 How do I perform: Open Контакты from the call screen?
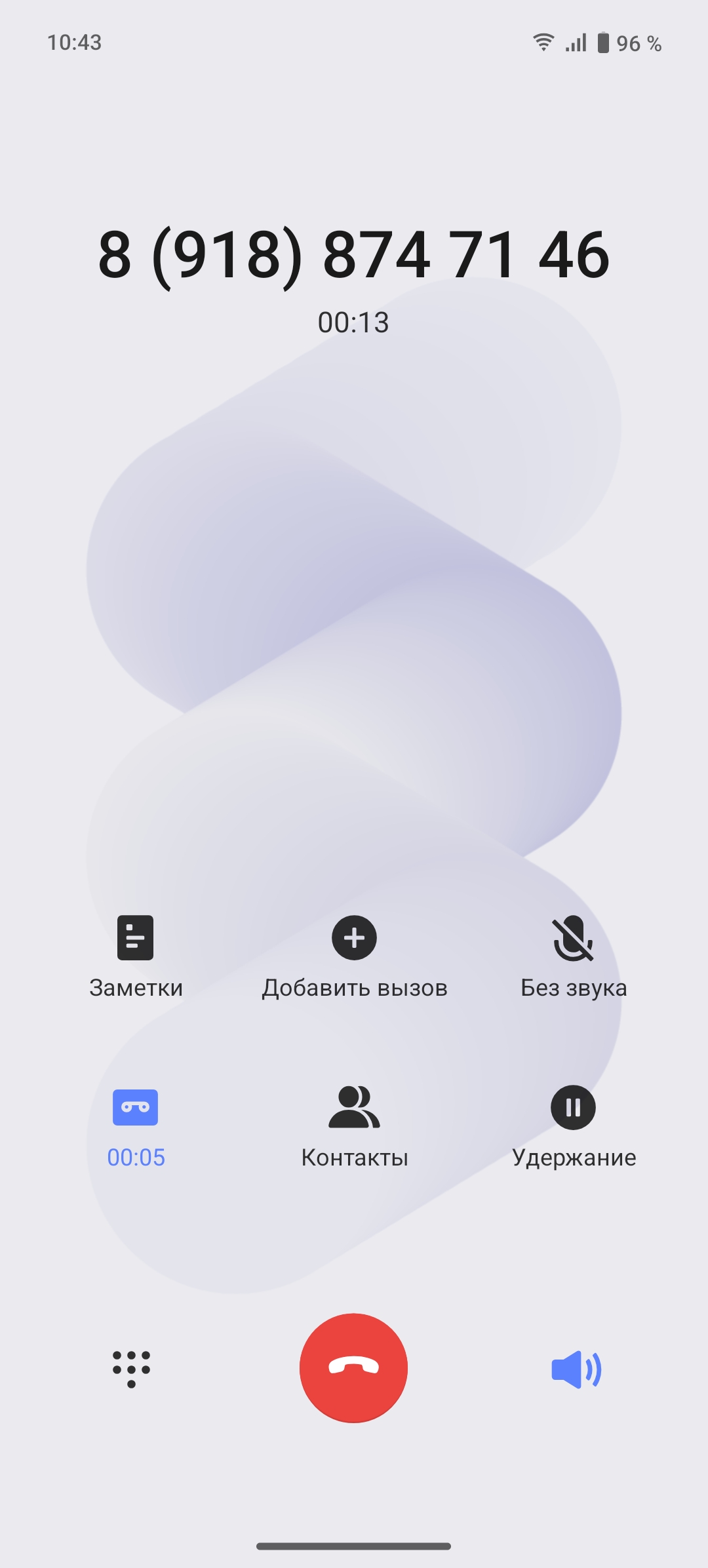click(354, 1108)
